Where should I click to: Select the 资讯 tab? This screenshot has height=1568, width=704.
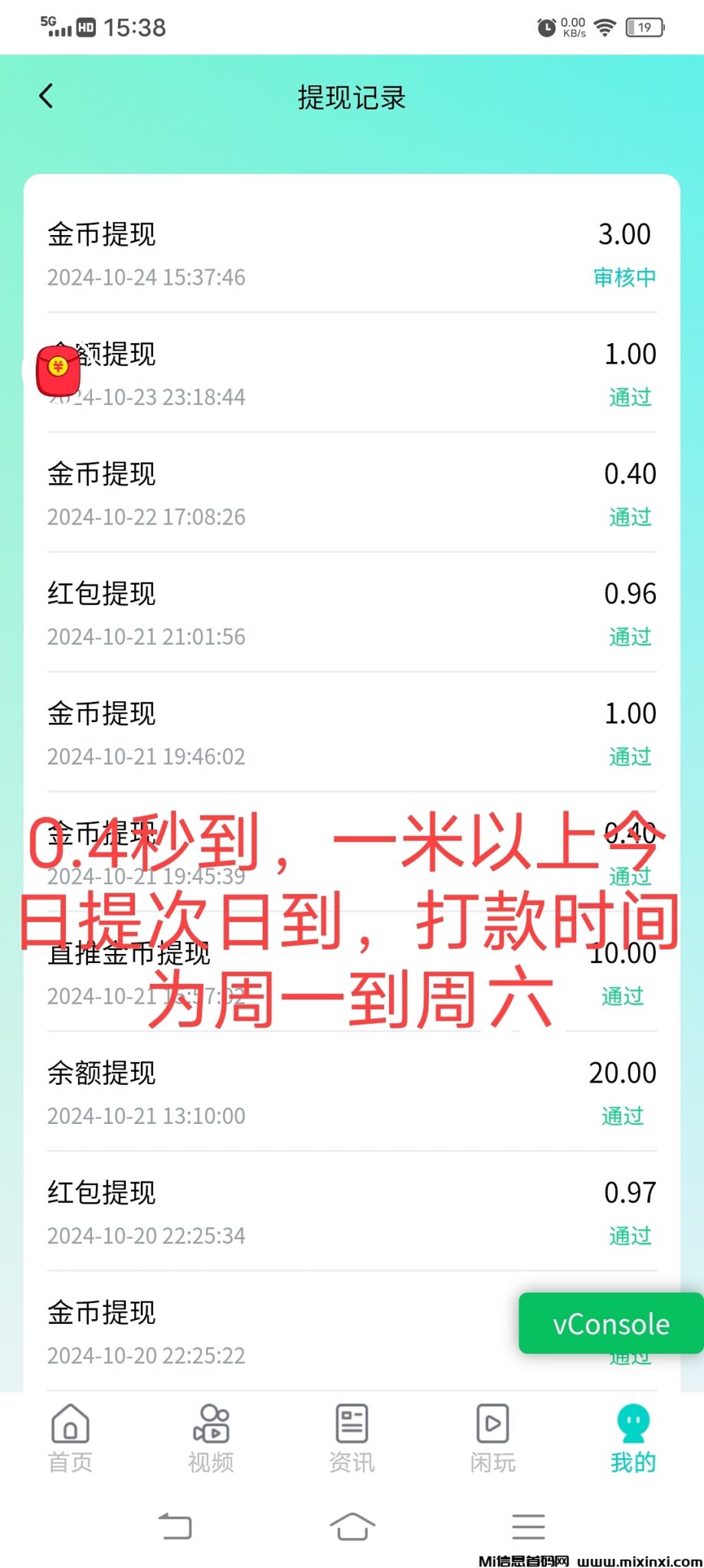click(352, 1439)
